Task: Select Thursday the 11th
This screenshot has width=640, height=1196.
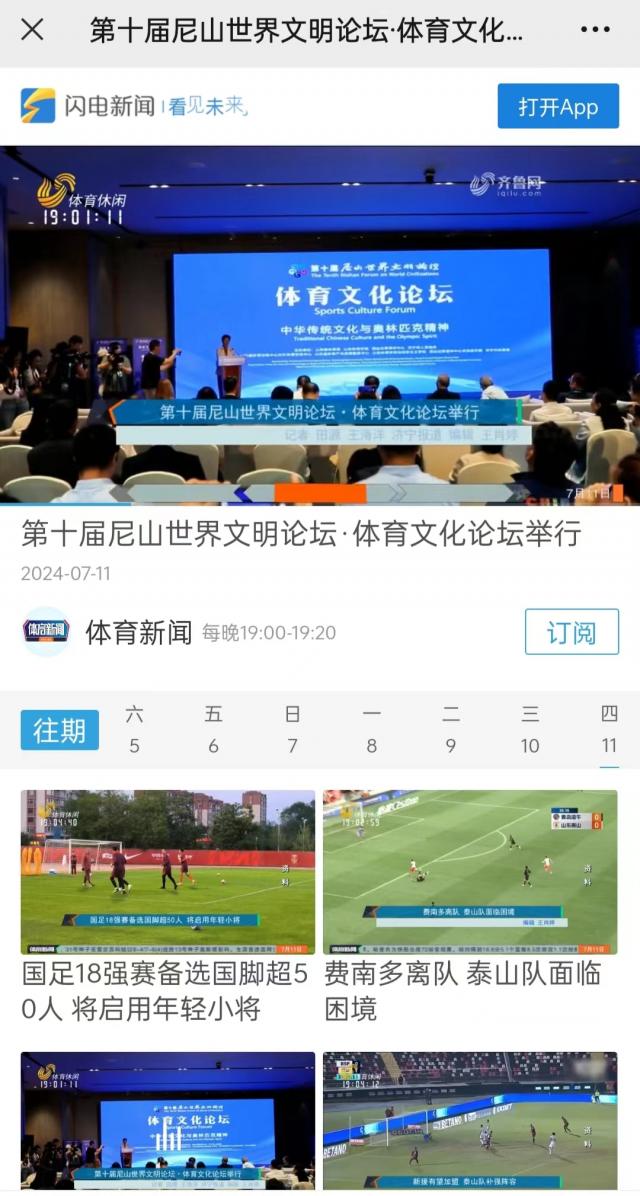Action: (x=609, y=730)
